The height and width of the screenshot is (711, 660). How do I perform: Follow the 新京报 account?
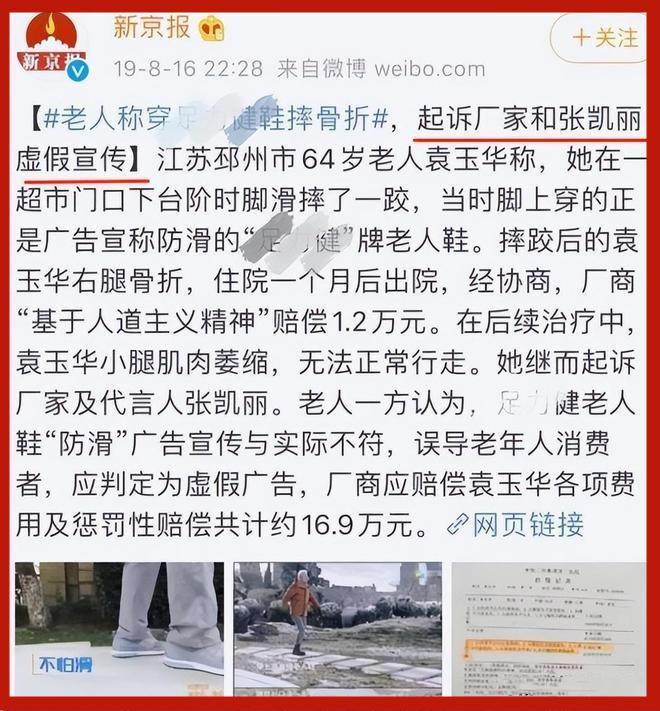(605, 39)
